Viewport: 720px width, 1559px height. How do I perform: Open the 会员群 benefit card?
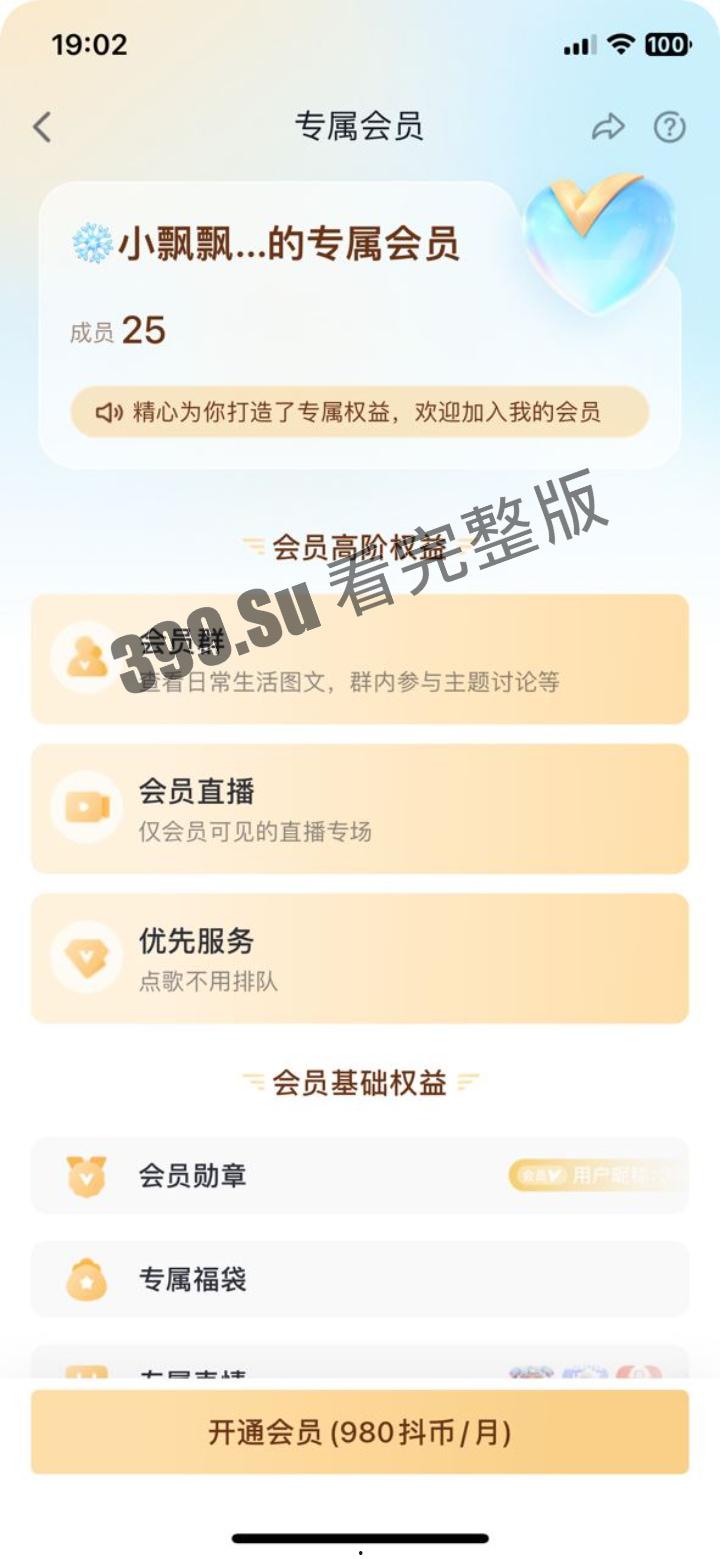click(360, 659)
